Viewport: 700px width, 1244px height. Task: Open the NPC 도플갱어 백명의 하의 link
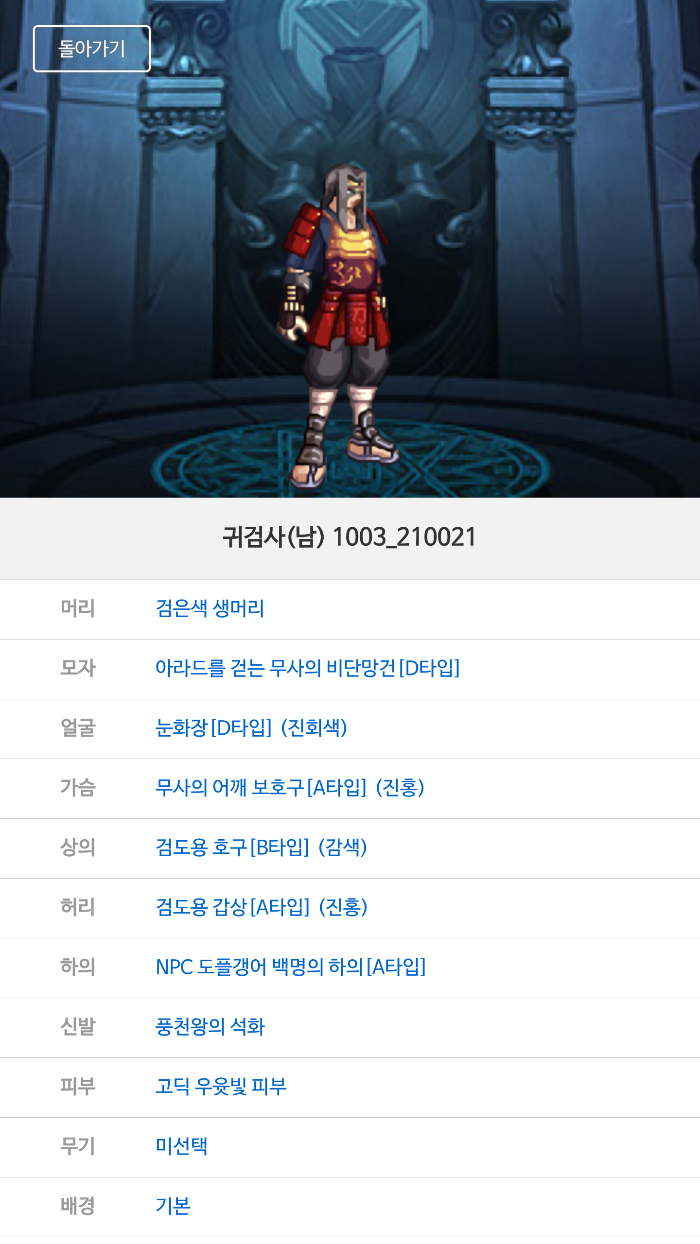pos(290,967)
